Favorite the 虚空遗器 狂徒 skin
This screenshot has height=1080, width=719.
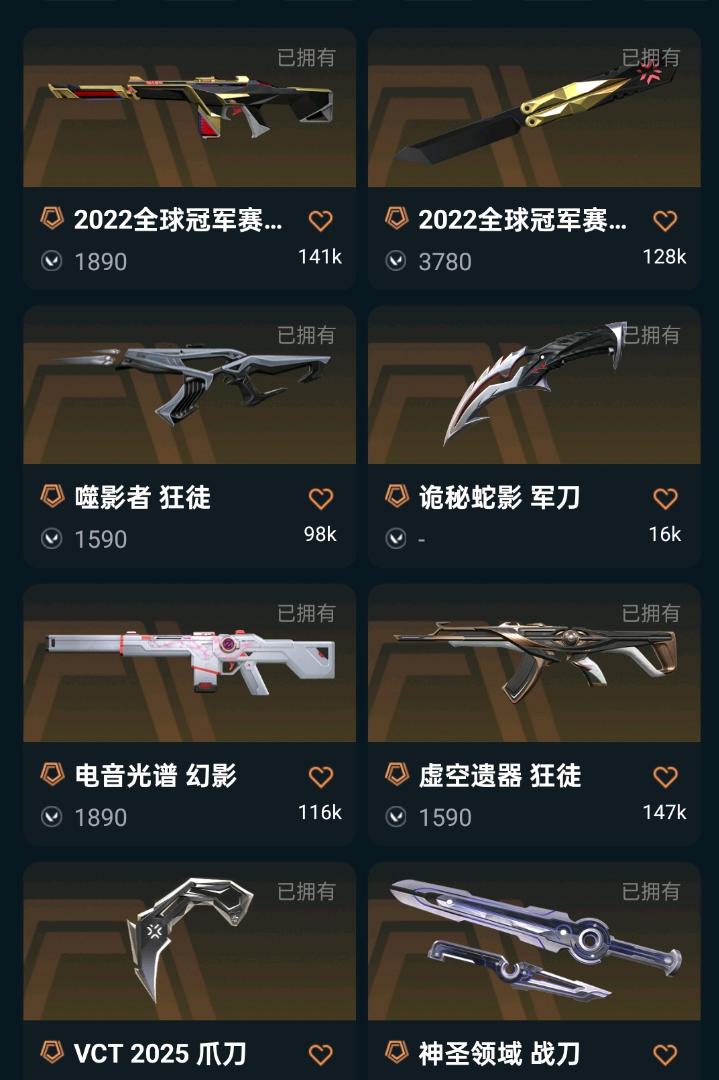[x=665, y=776]
